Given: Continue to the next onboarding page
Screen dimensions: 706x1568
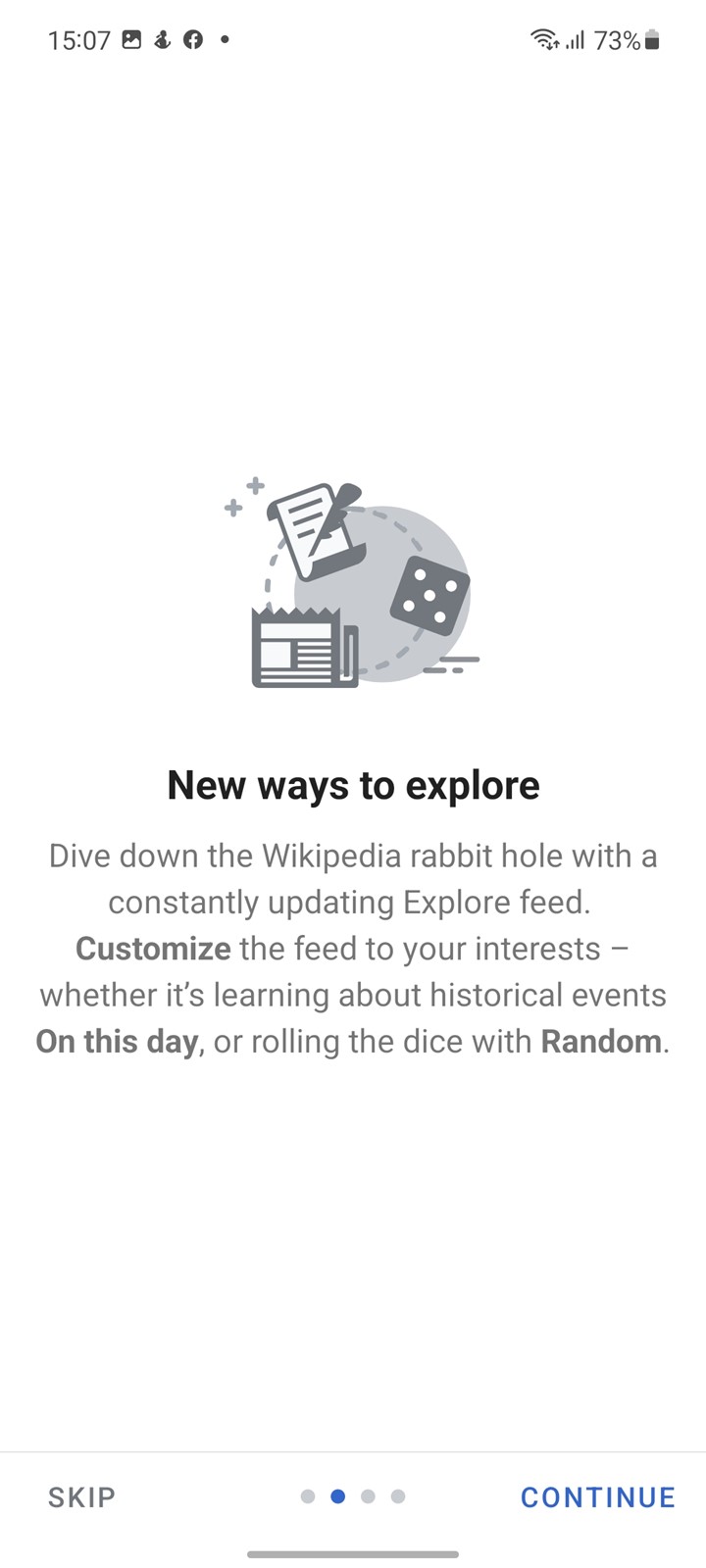Looking at the screenshot, I should [597, 1496].
